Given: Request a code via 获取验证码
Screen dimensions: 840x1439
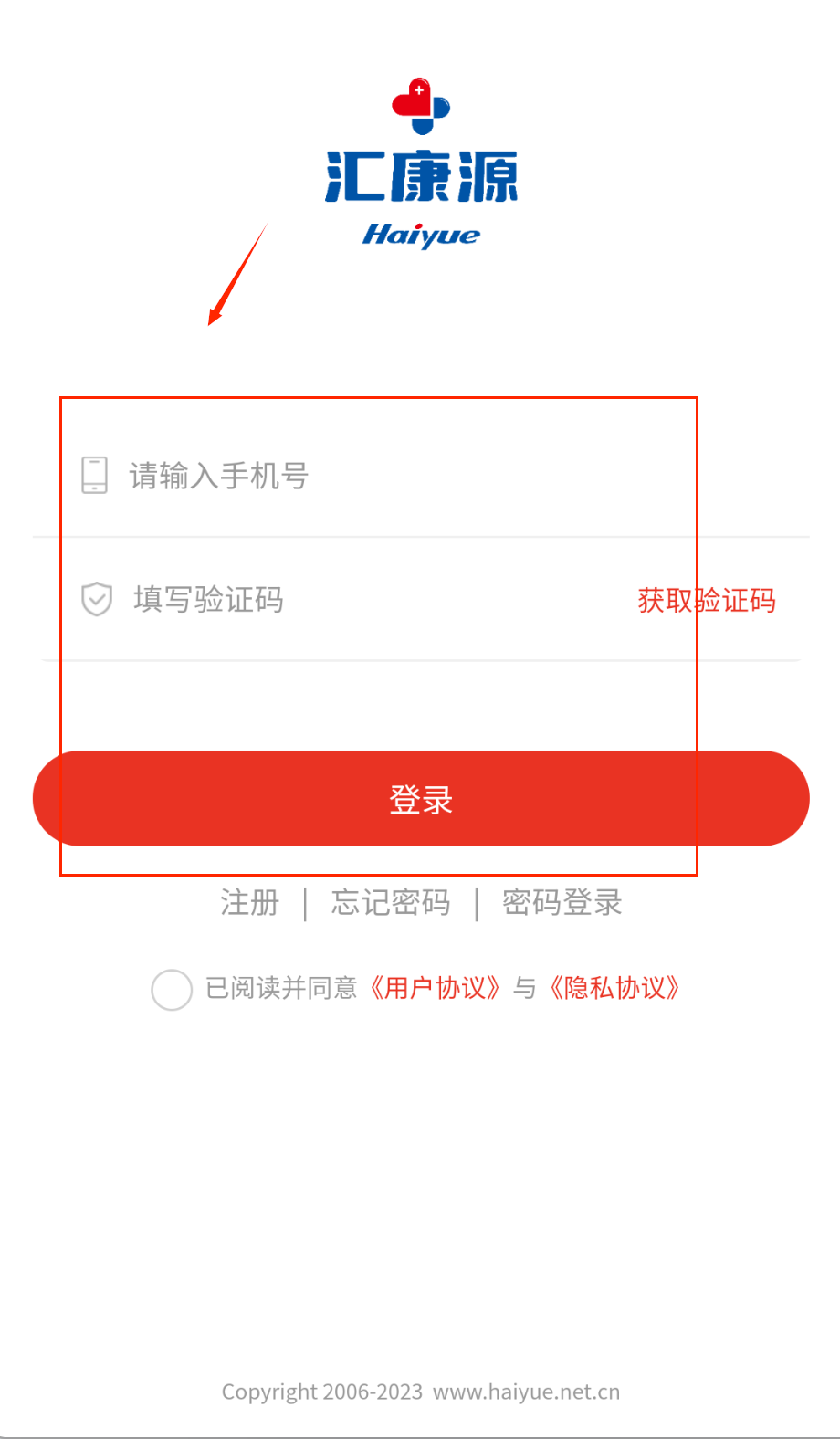Looking at the screenshot, I should tap(707, 600).
